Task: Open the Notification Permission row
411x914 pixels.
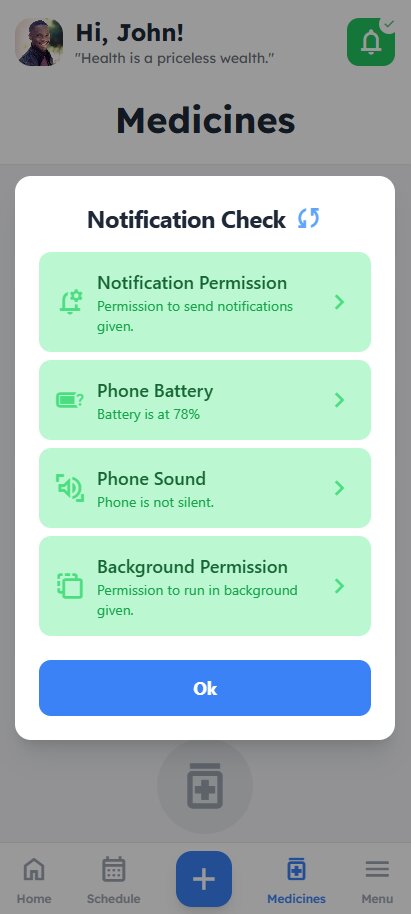Action: [x=205, y=302]
